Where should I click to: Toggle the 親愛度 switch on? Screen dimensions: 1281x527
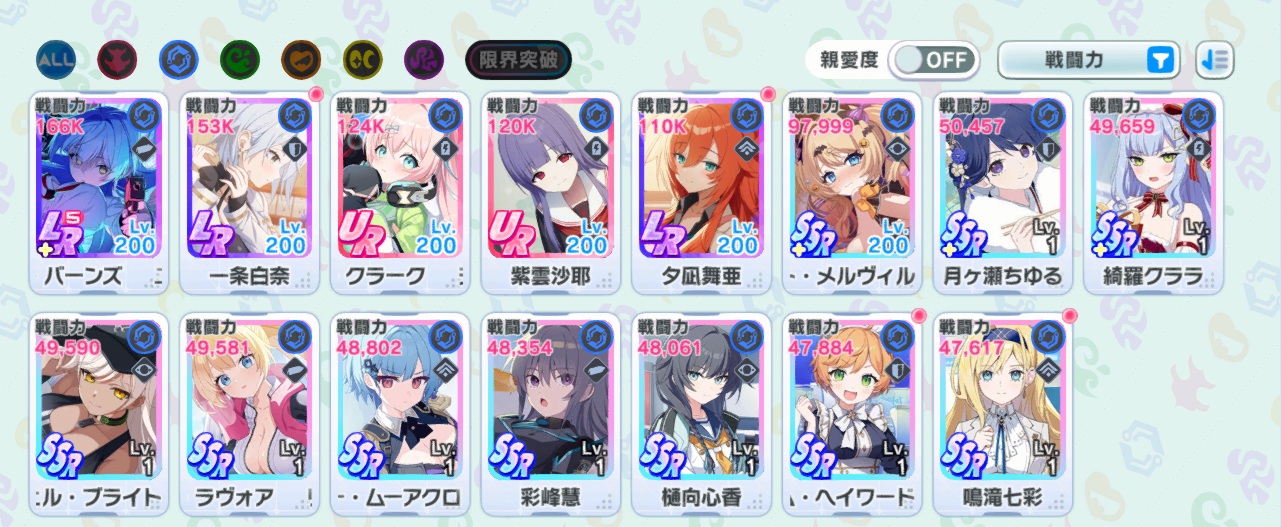coord(932,60)
